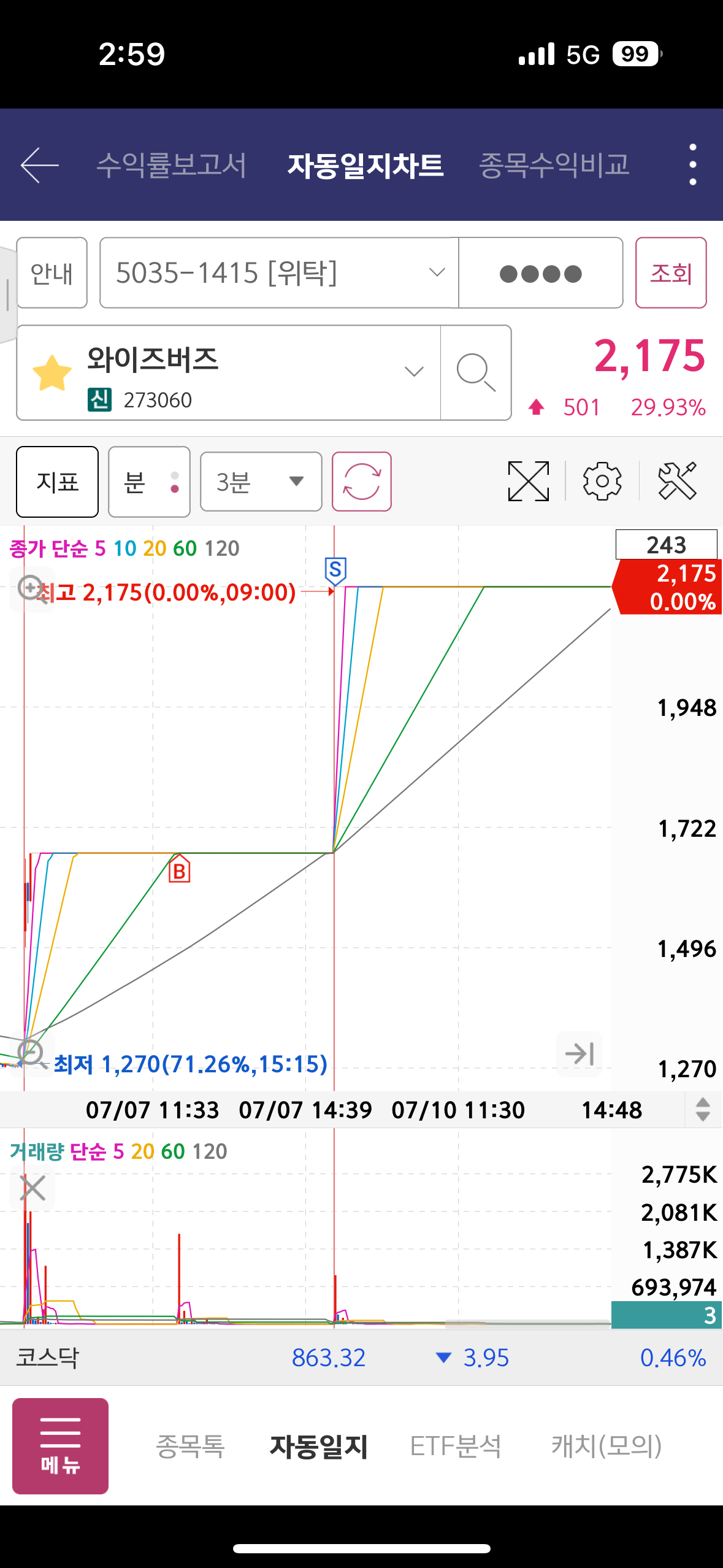Viewport: 723px width, 1568px height.
Task: Expand the chart to full screen
Action: pos(528,482)
